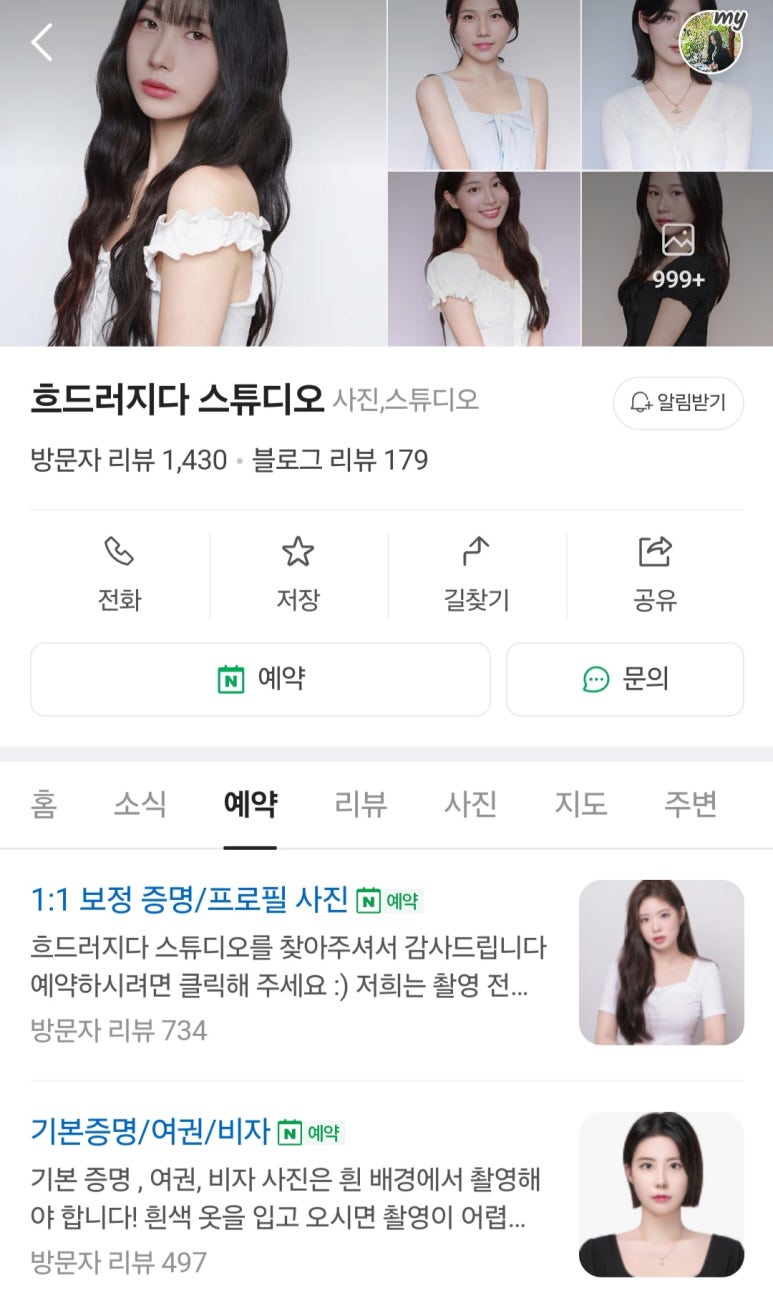Send an inquiry via 문의
Viewport: 773px width, 1306px height.
pos(625,679)
